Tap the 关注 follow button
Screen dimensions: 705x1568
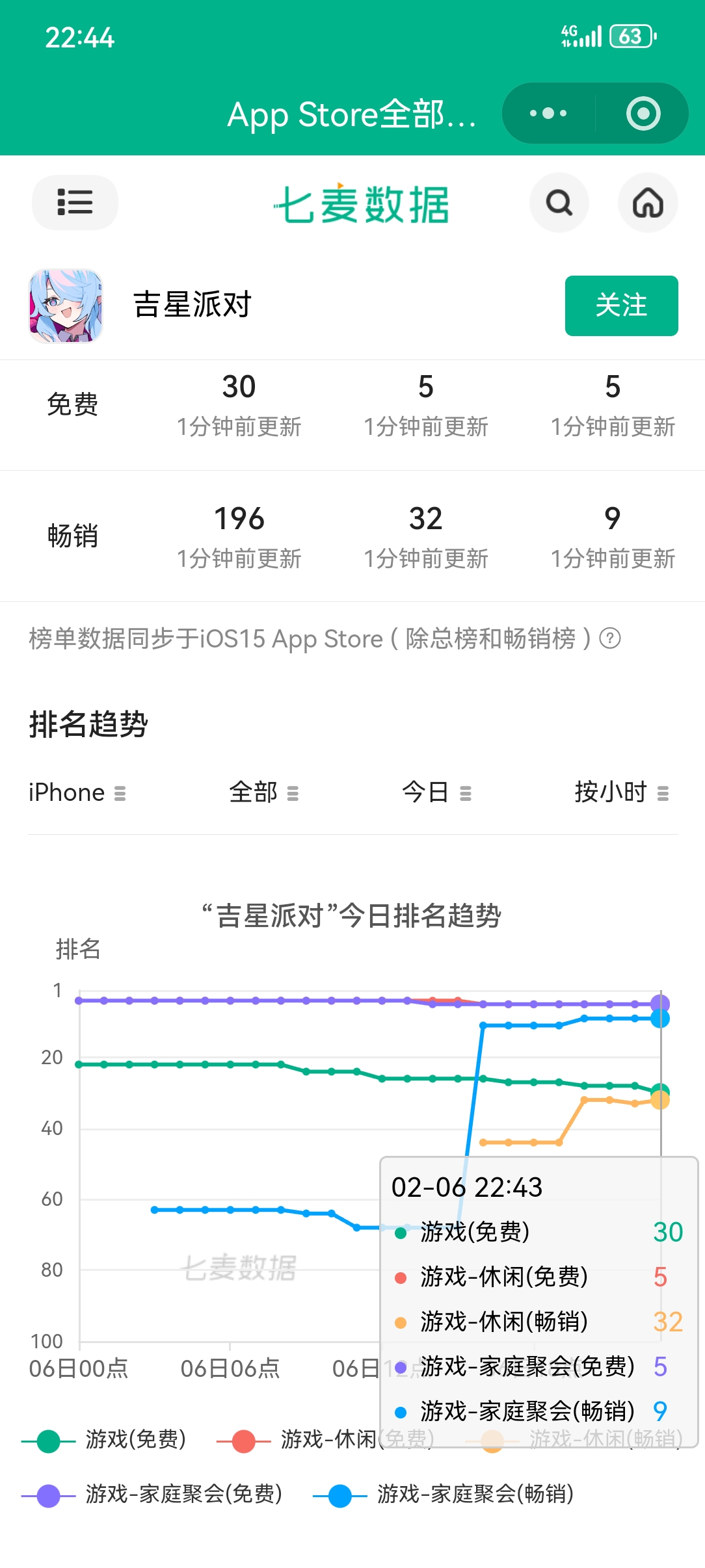point(621,306)
